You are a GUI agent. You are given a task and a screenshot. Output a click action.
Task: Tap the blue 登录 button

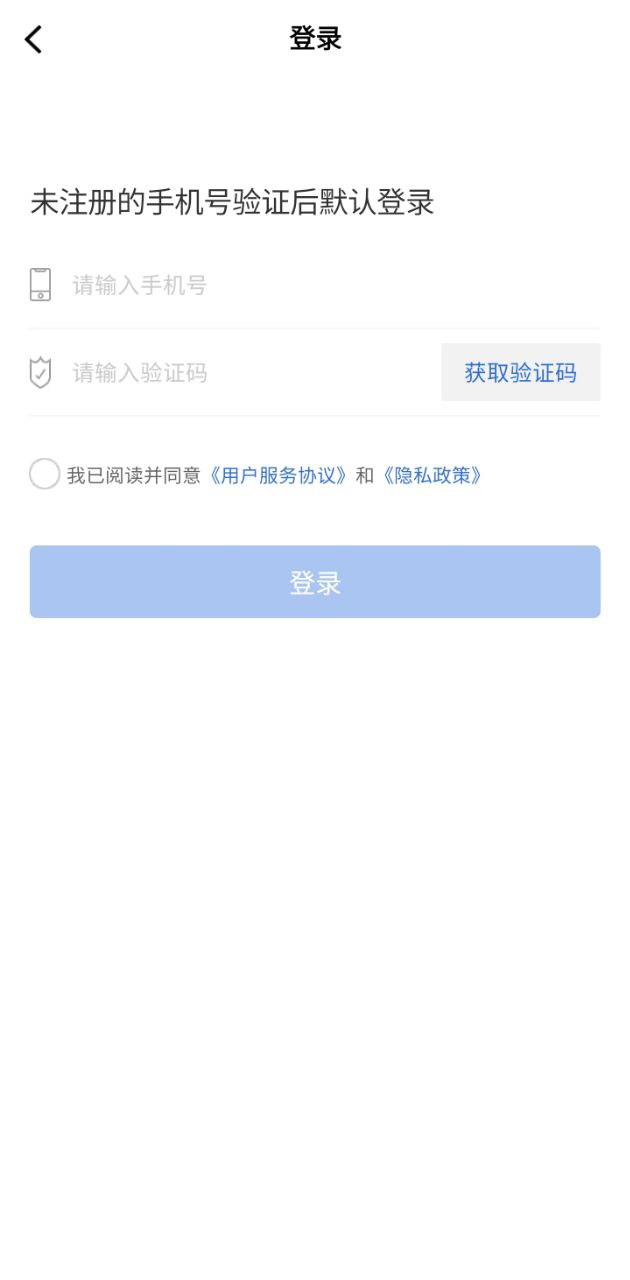(315, 582)
